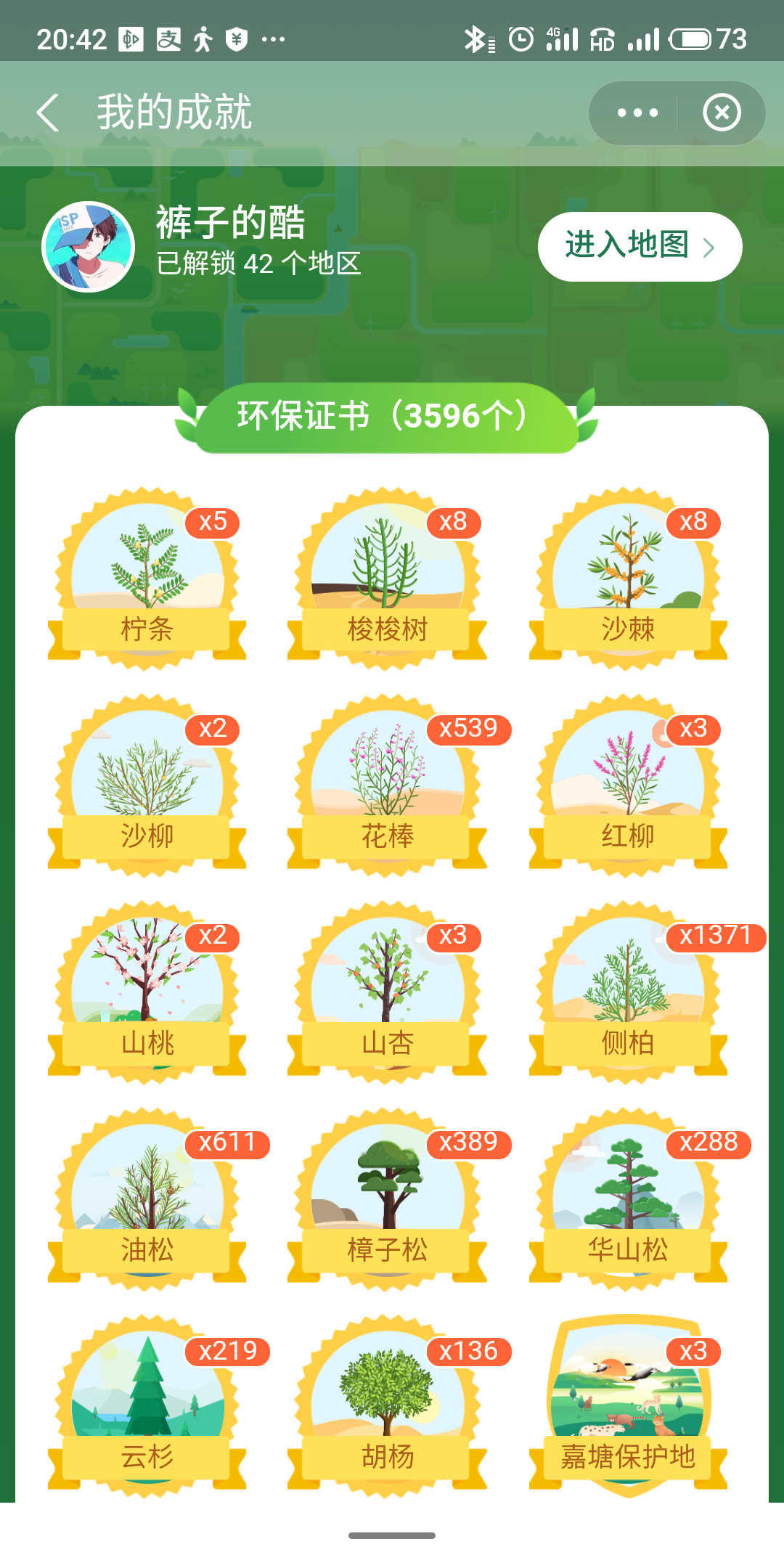The width and height of the screenshot is (784, 1568).
Task: Tap the user avatar of 裤子的酷
Action: pyautogui.click(x=88, y=246)
